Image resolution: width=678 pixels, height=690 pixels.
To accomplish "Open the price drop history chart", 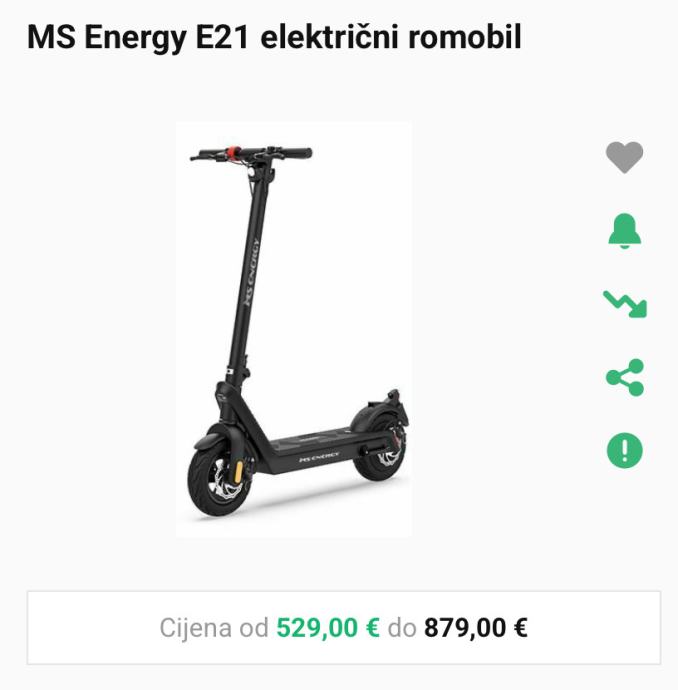I will 624,304.
